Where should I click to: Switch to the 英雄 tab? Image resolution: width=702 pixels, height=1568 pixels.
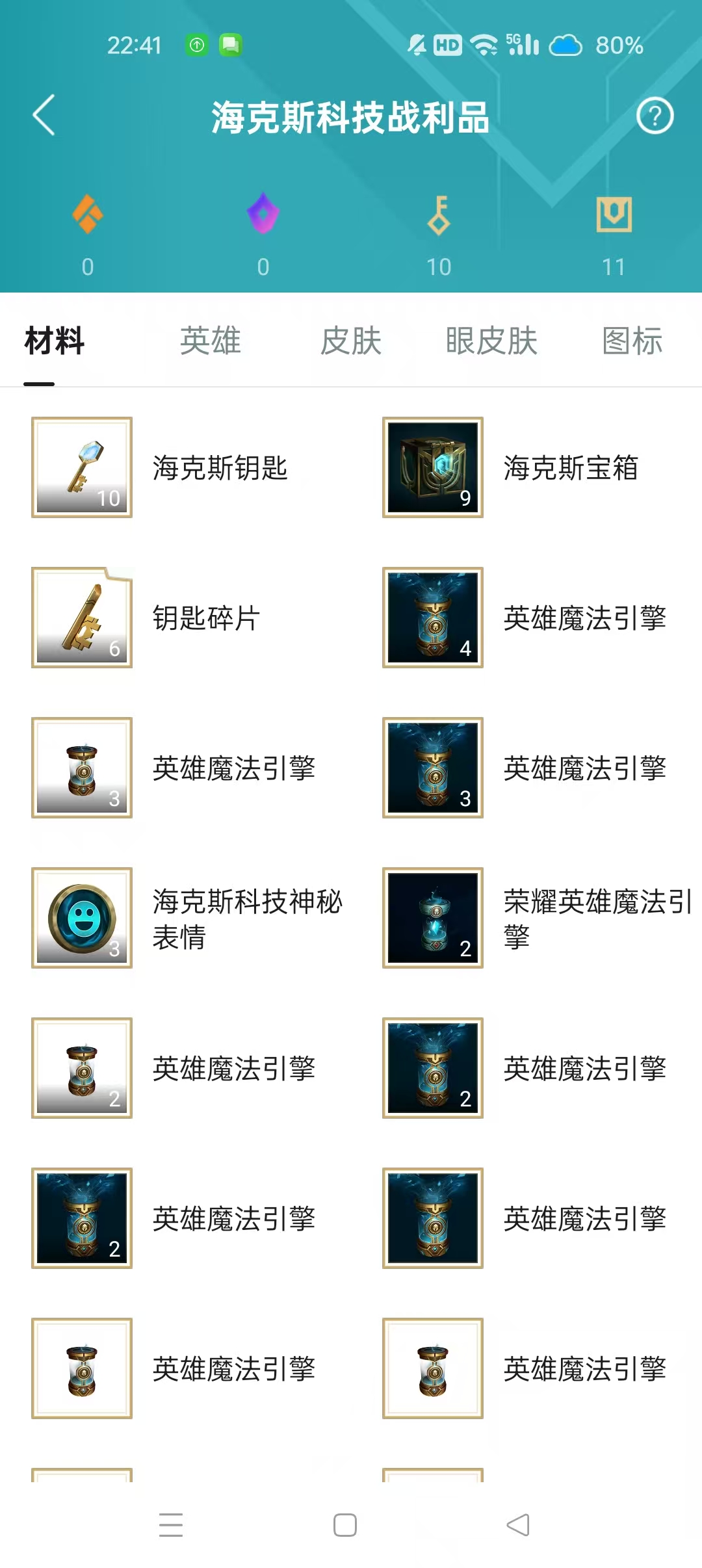coord(210,341)
